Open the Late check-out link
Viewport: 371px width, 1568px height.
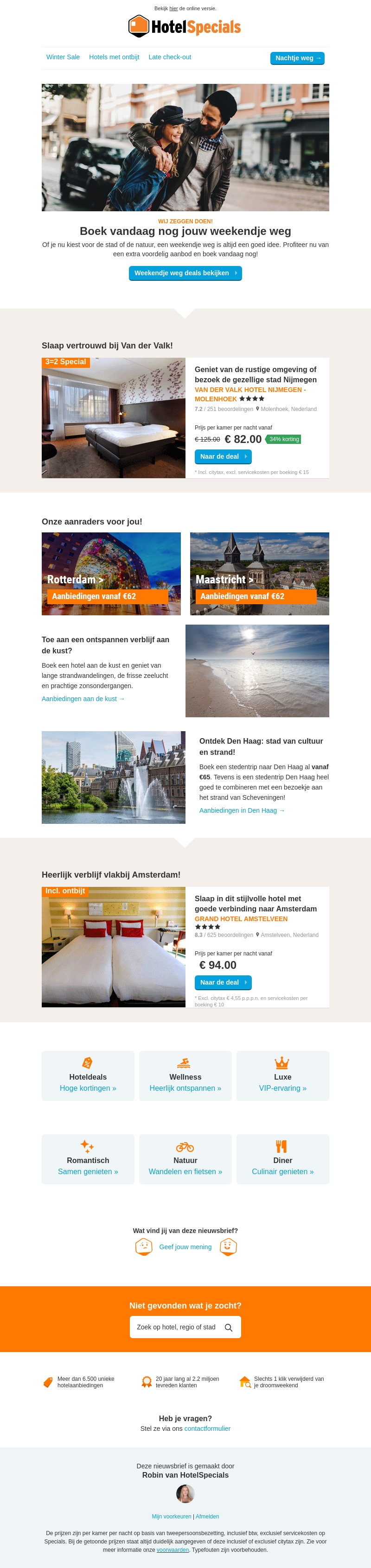tap(169, 57)
